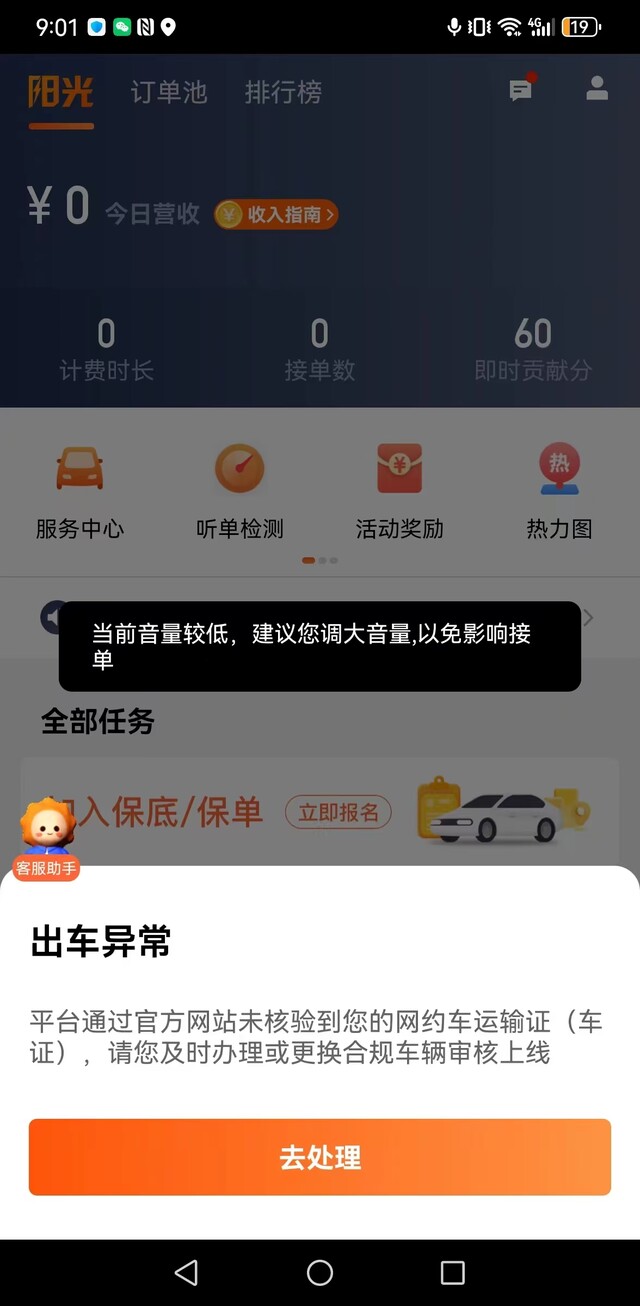The width and height of the screenshot is (640, 1306).
Task: Tap the 去处理 button
Action: pyautogui.click(x=320, y=1157)
